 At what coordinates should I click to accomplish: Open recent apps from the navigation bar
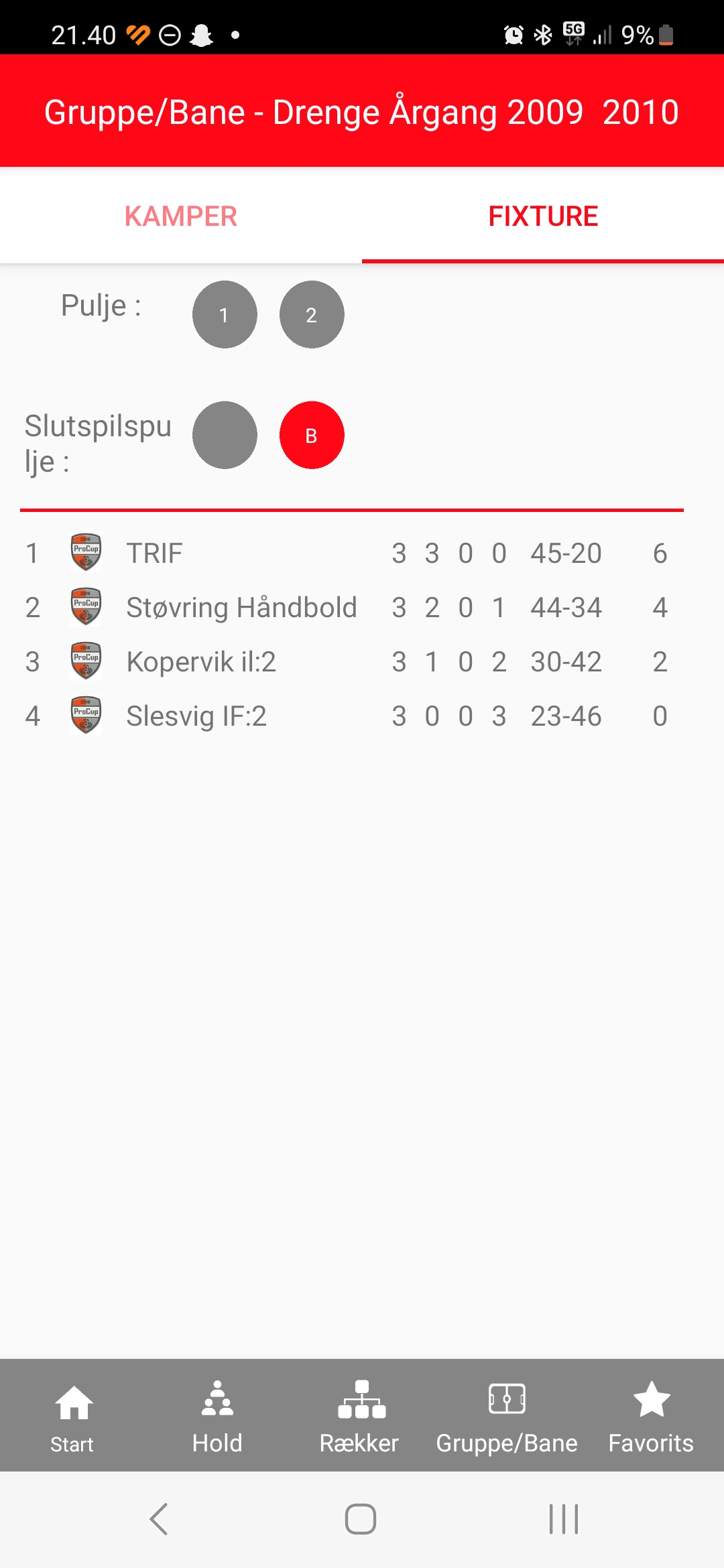(564, 1519)
